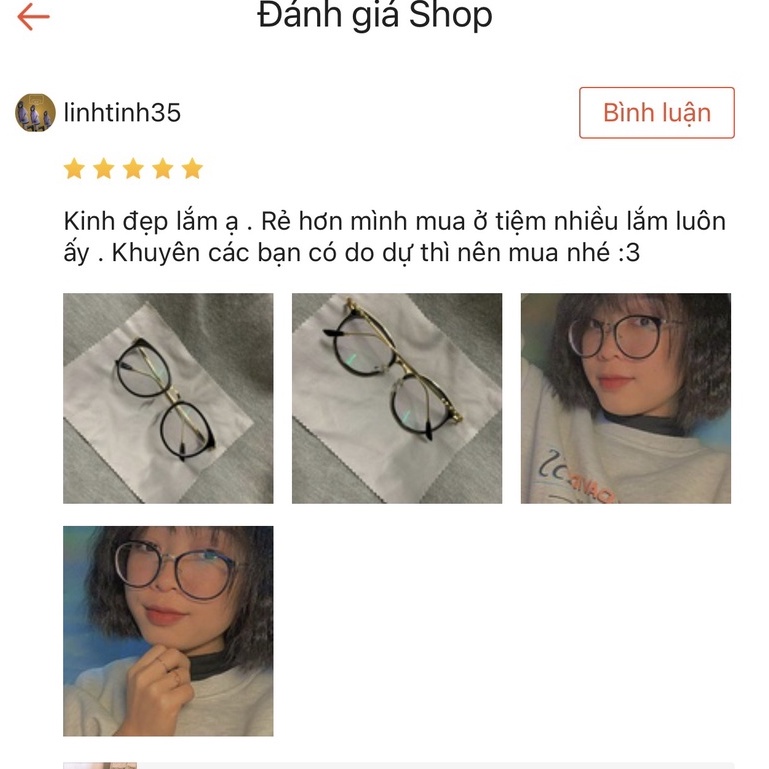View second review photo of glasses close-up
The image size is (769, 769).
click(397, 398)
